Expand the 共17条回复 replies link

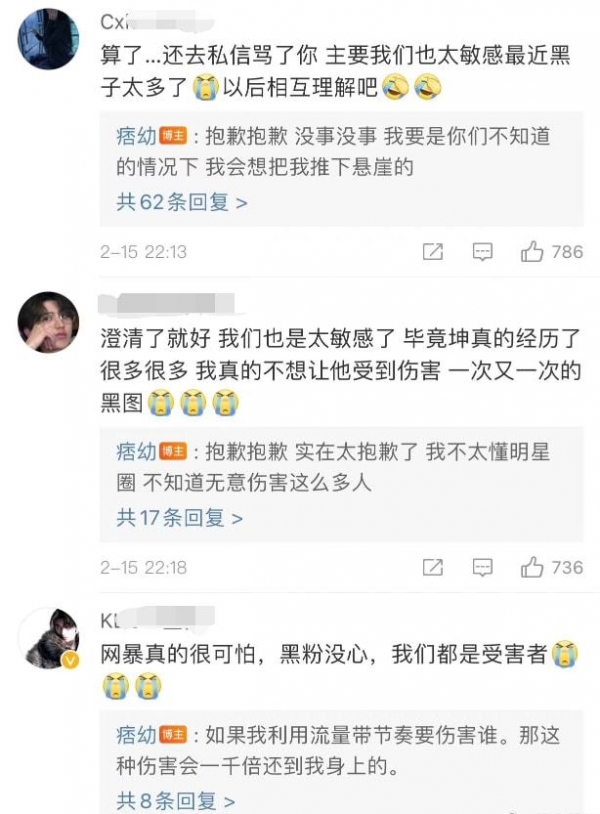pyautogui.click(x=180, y=518)
